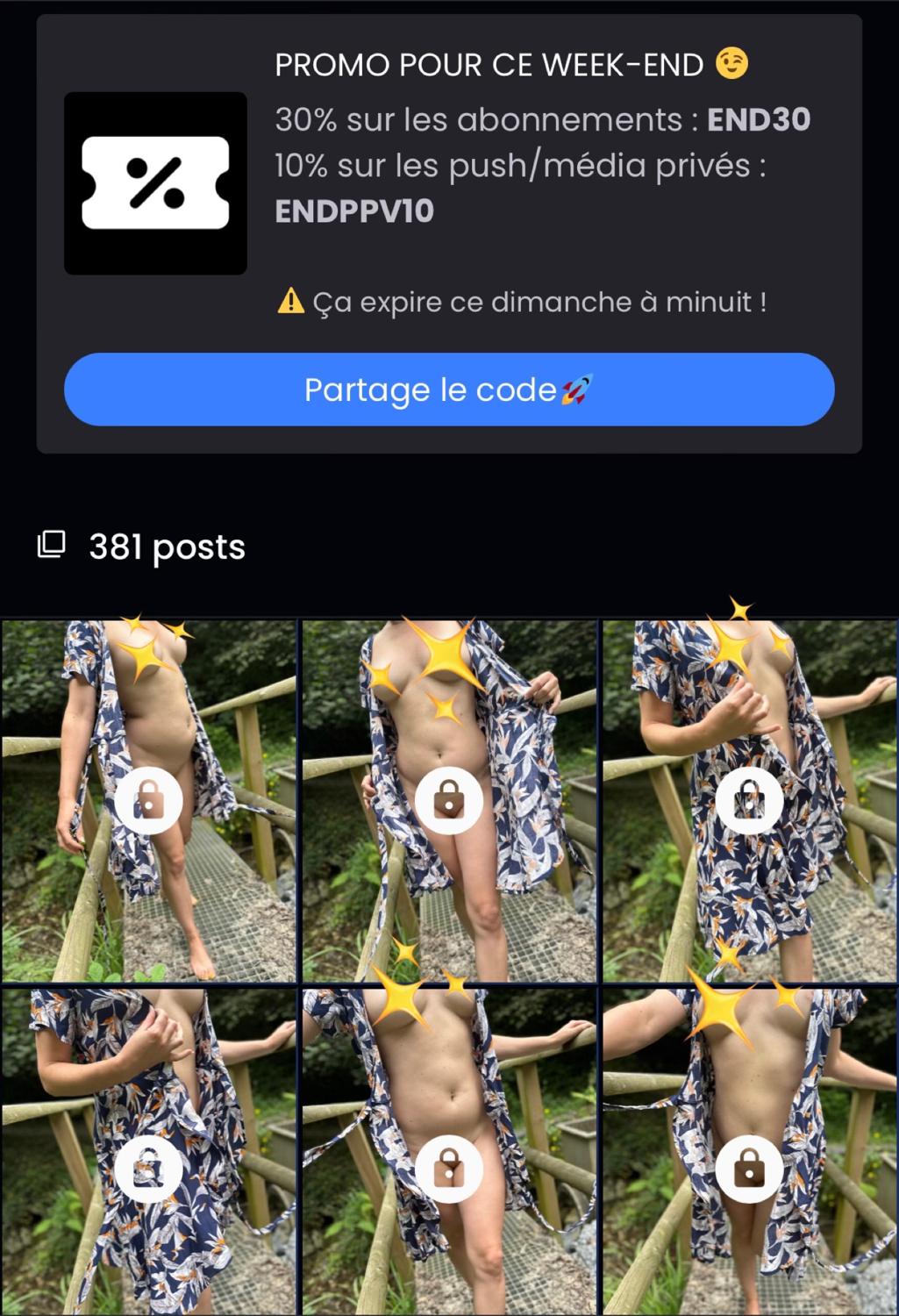
Task: Tap the Partage le code button
Action: pyautogui.click(x=448, y=390)
